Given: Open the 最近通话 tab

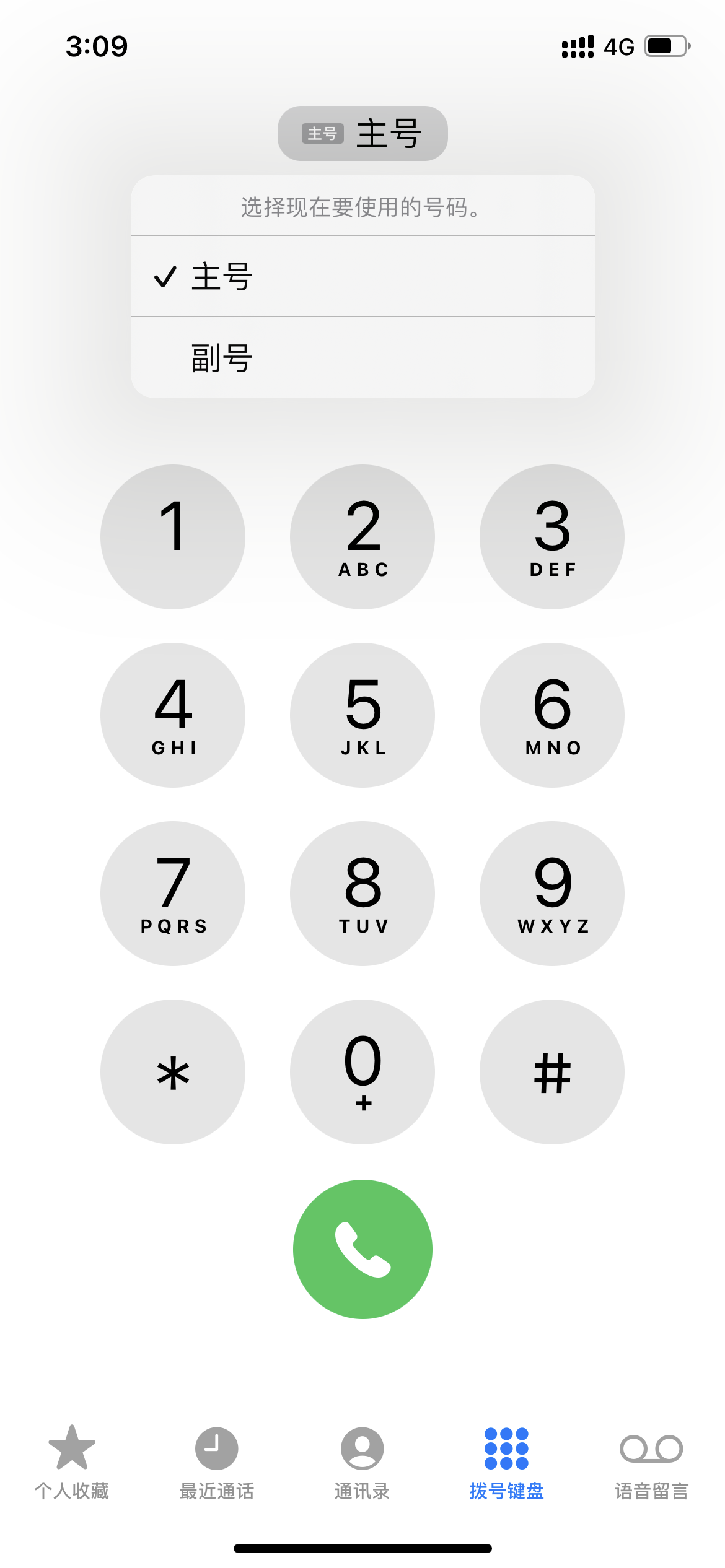Looking at the screenshot, I should pos(217,1461).
